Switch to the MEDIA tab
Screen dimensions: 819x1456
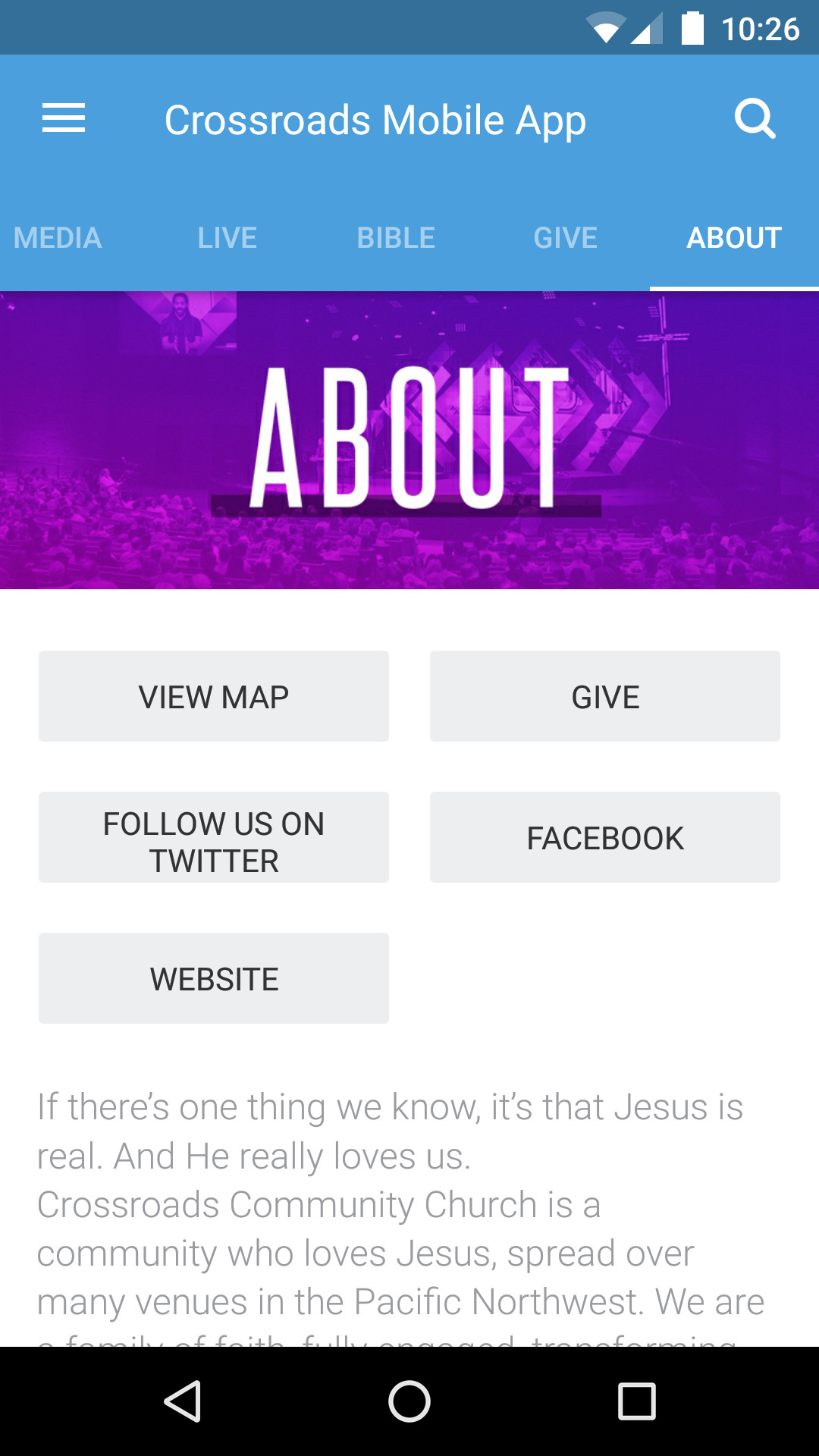[58, 237]
